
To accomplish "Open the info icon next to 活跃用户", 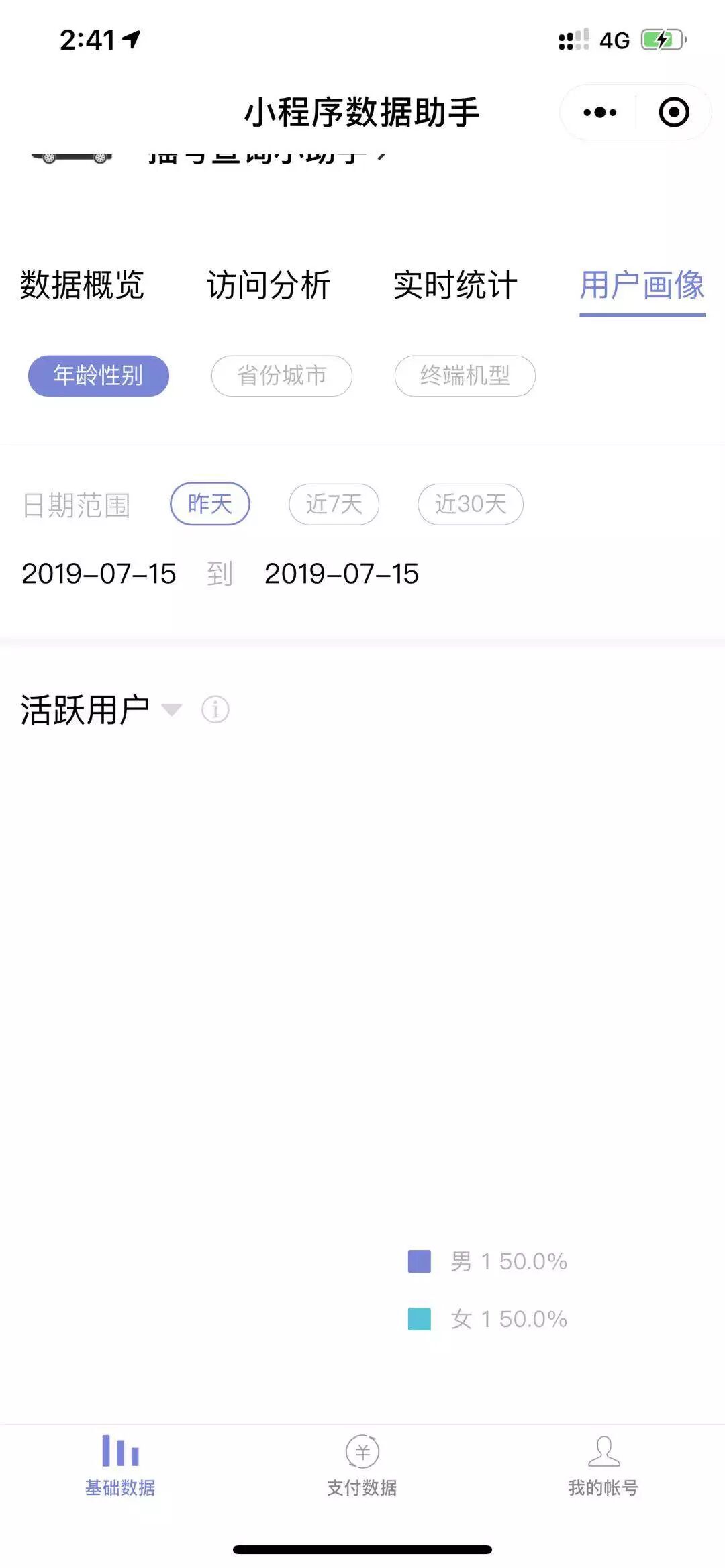I will (x=215, y=709).
